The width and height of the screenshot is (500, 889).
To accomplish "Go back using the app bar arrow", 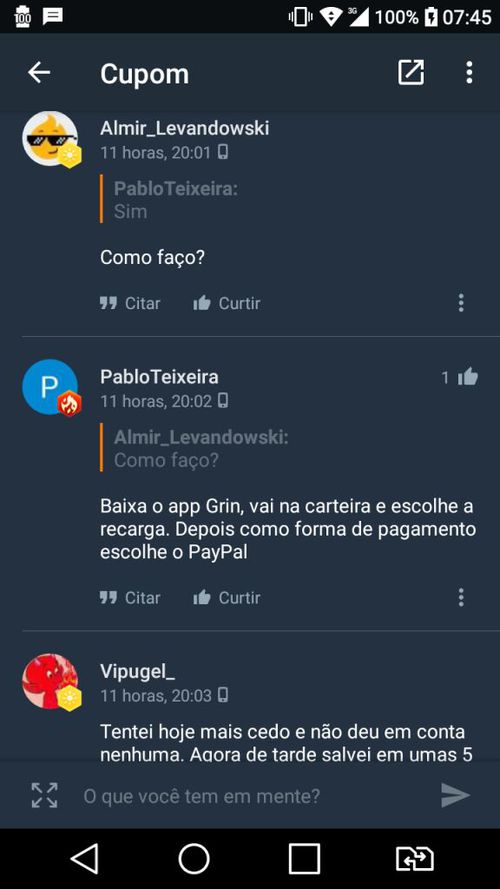I will (39, 73).
